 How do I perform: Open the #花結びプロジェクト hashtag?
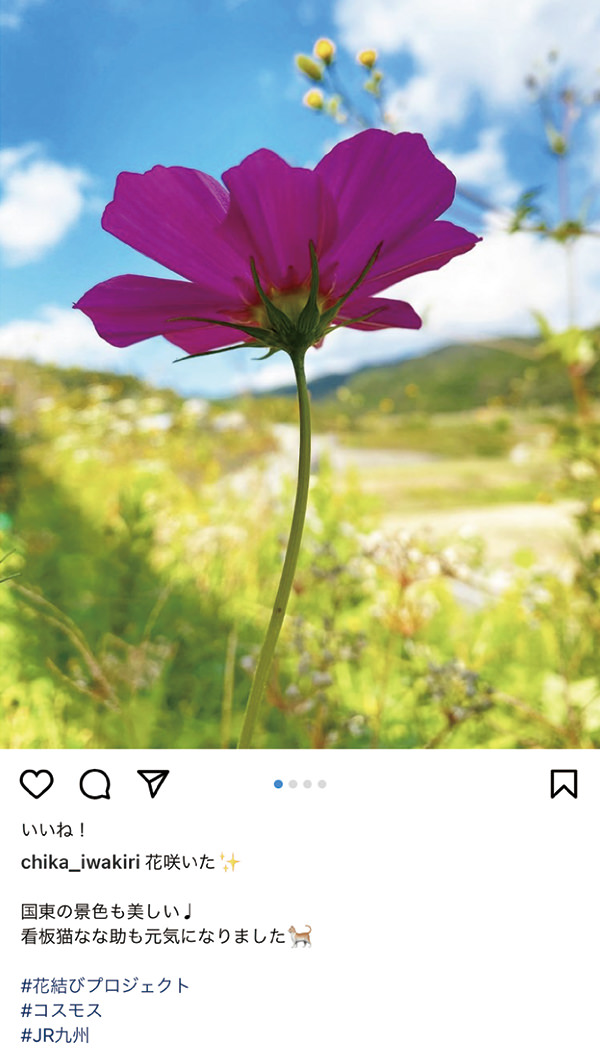point(105,985)
